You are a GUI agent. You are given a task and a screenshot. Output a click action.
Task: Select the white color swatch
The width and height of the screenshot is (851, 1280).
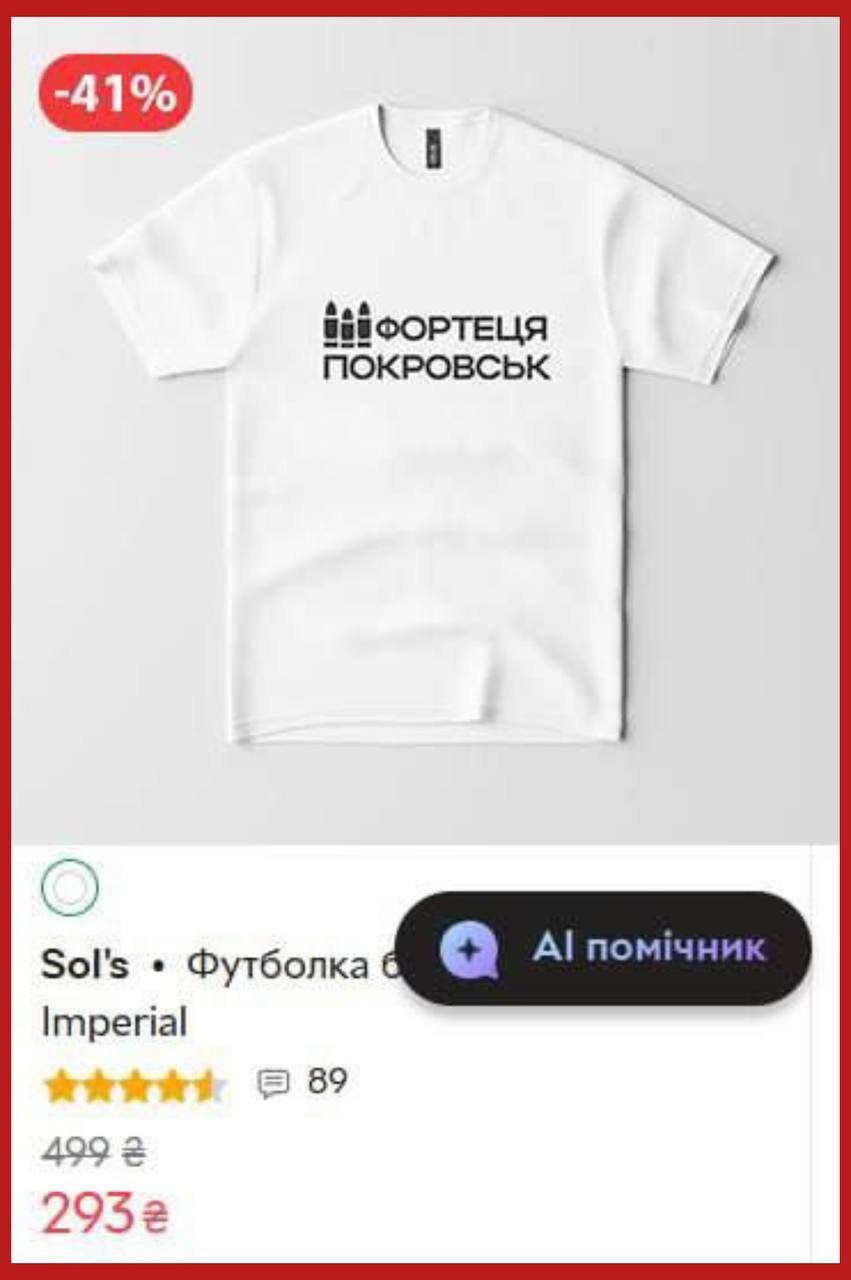[x=70, y=886]
